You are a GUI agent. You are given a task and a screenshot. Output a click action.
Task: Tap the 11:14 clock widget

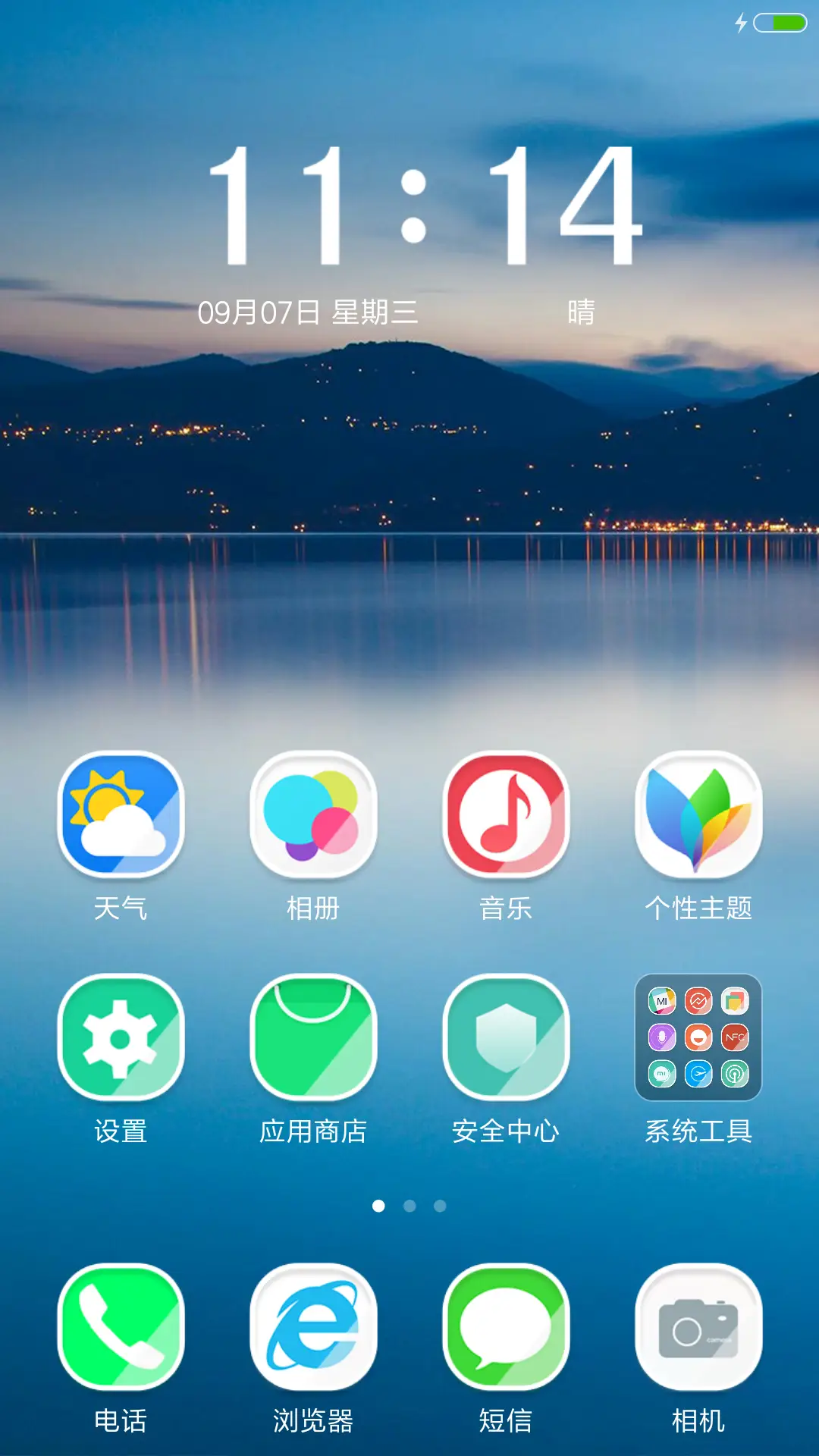point(425,206)
